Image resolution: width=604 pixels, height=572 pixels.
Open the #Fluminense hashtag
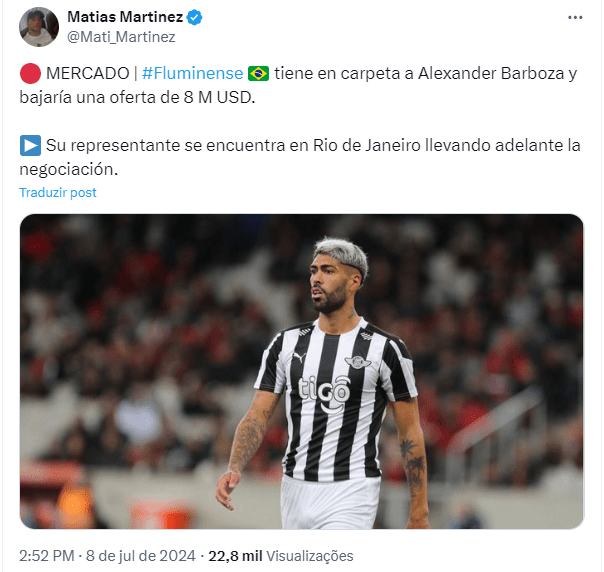pos(191,74)
